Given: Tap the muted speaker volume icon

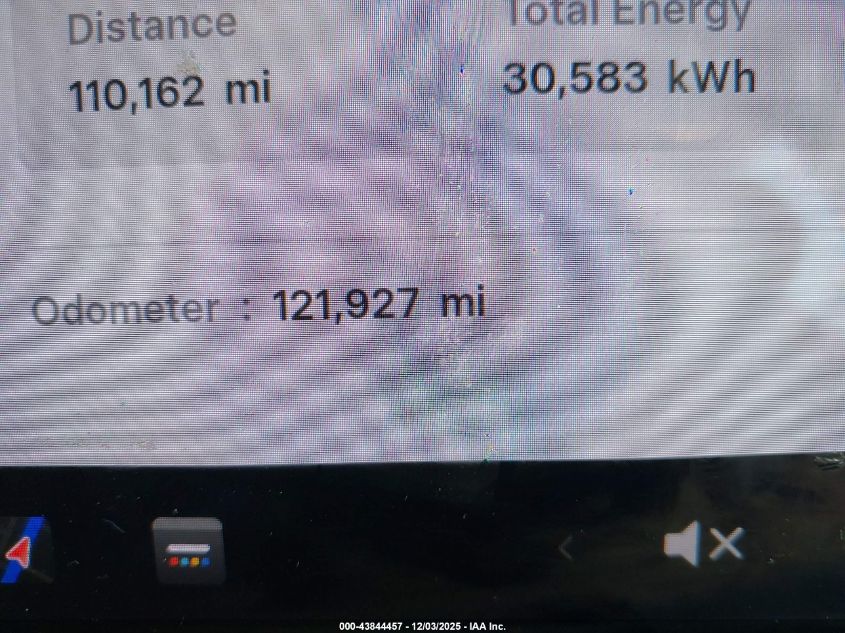Looking at the screenshot, I should click(x=703, y=545).
